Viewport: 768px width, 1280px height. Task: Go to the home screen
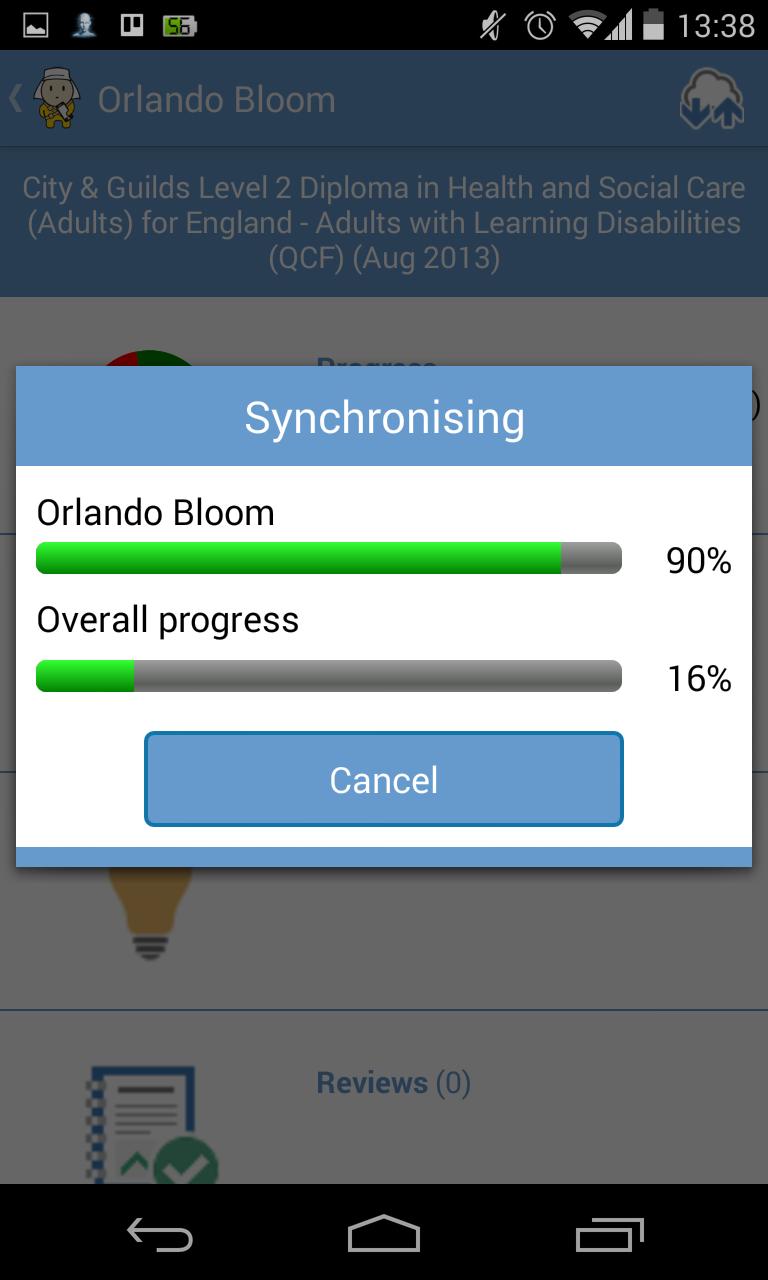384,1235
